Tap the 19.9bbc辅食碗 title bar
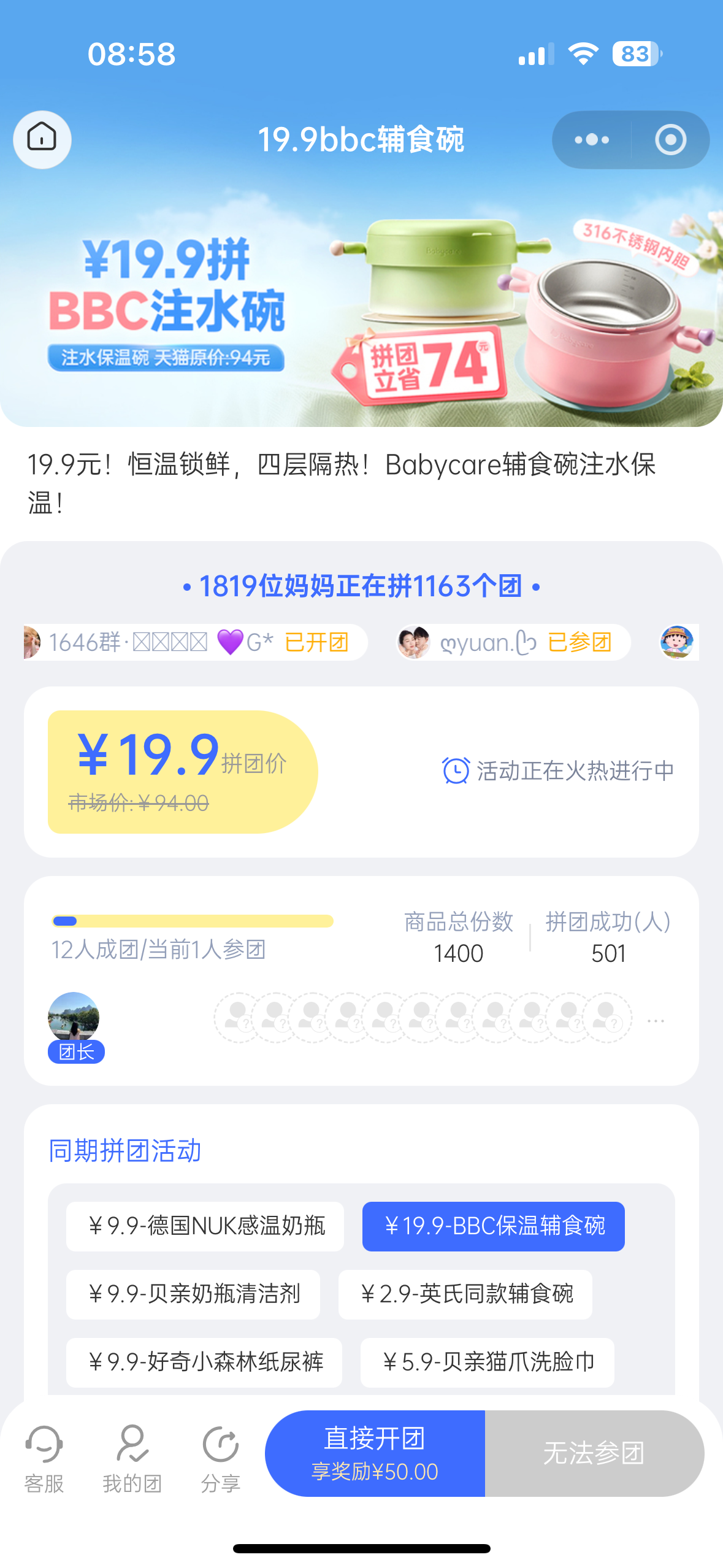This screenshot has width=723, height=1568. [x=362, y=139]
